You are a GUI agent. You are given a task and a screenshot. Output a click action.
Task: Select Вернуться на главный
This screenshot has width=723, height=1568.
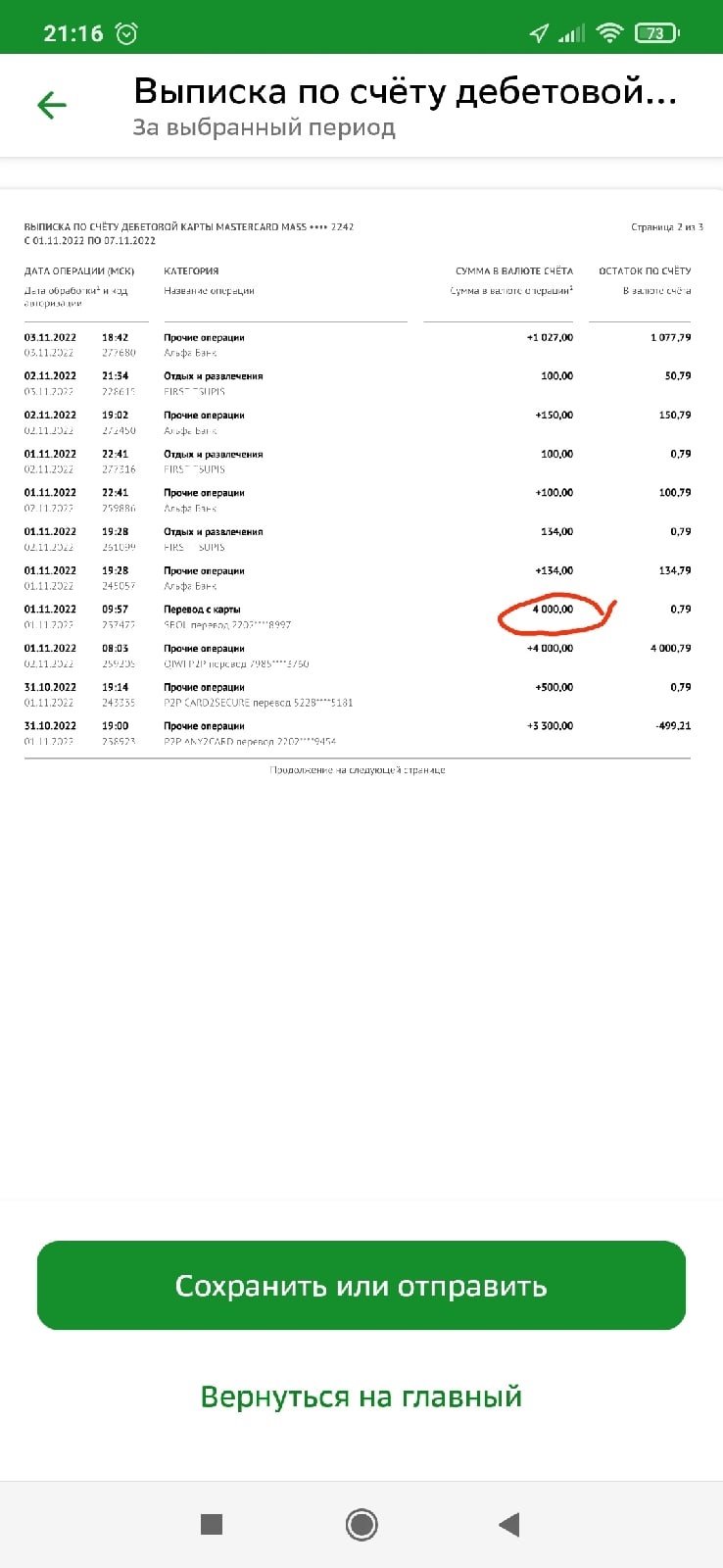pos(361,1396)
